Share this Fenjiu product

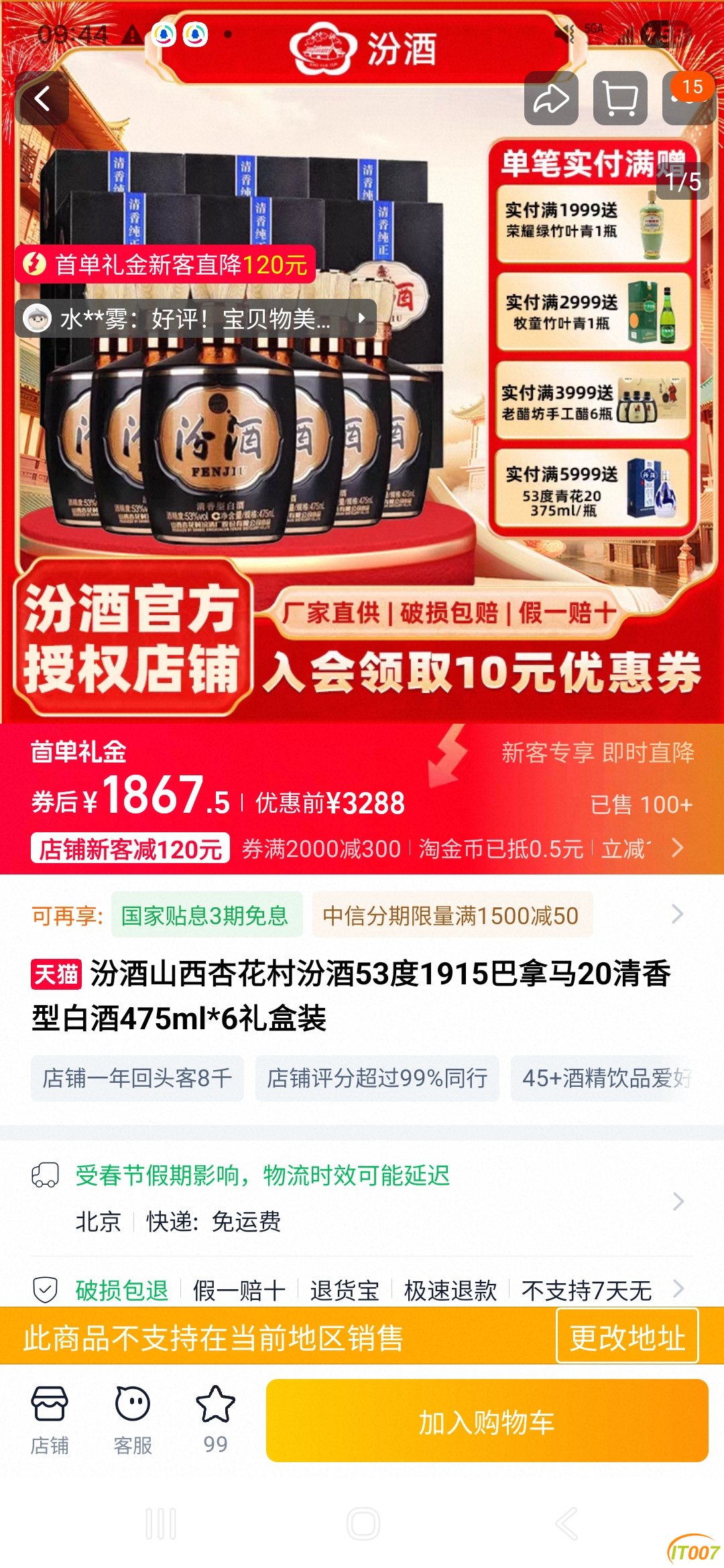point(551,99)
